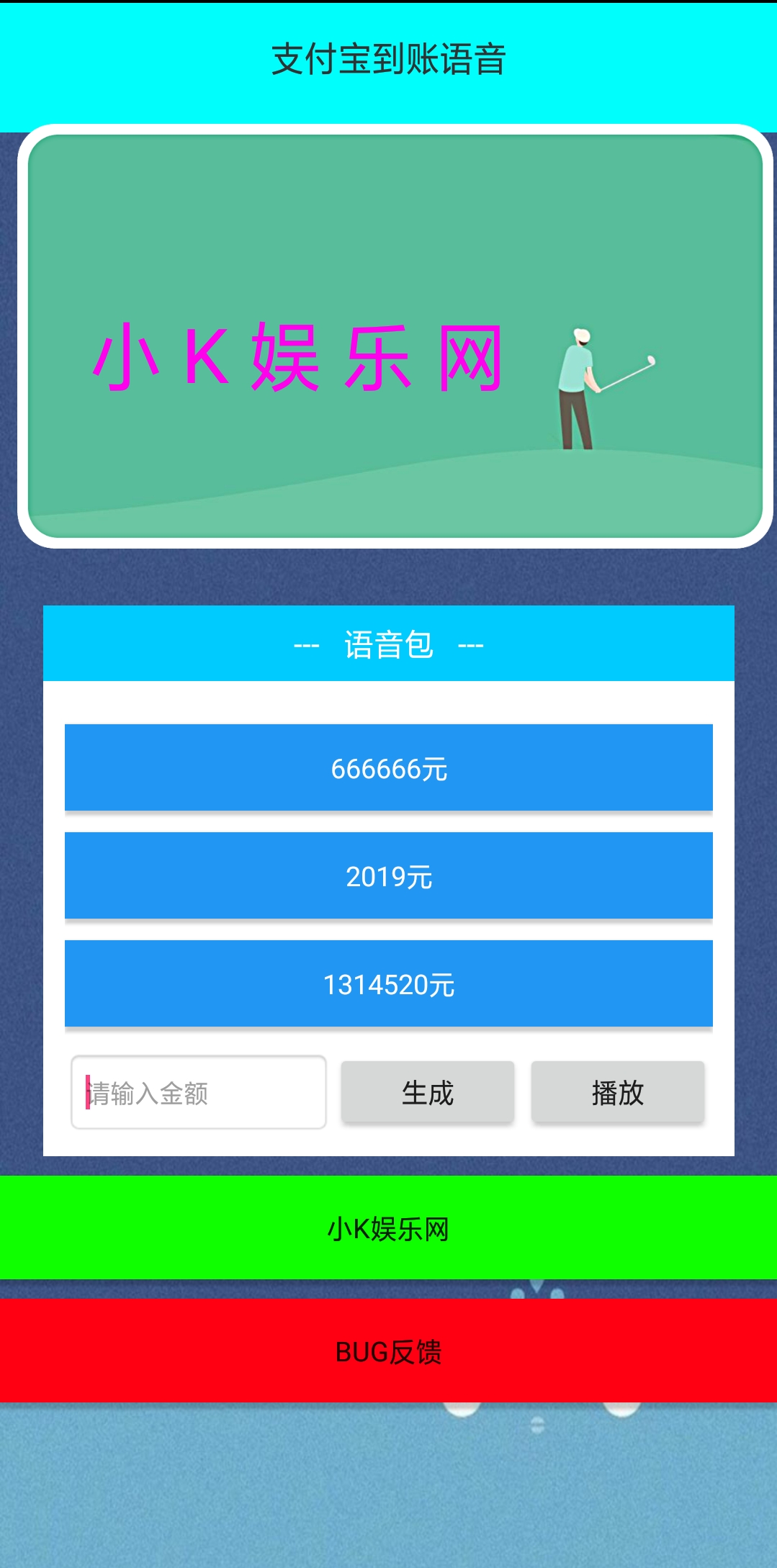The width and height of the screenshot is (777, 1568).
Task: Tap the 生成 generate button
Action: [427, 1092]
